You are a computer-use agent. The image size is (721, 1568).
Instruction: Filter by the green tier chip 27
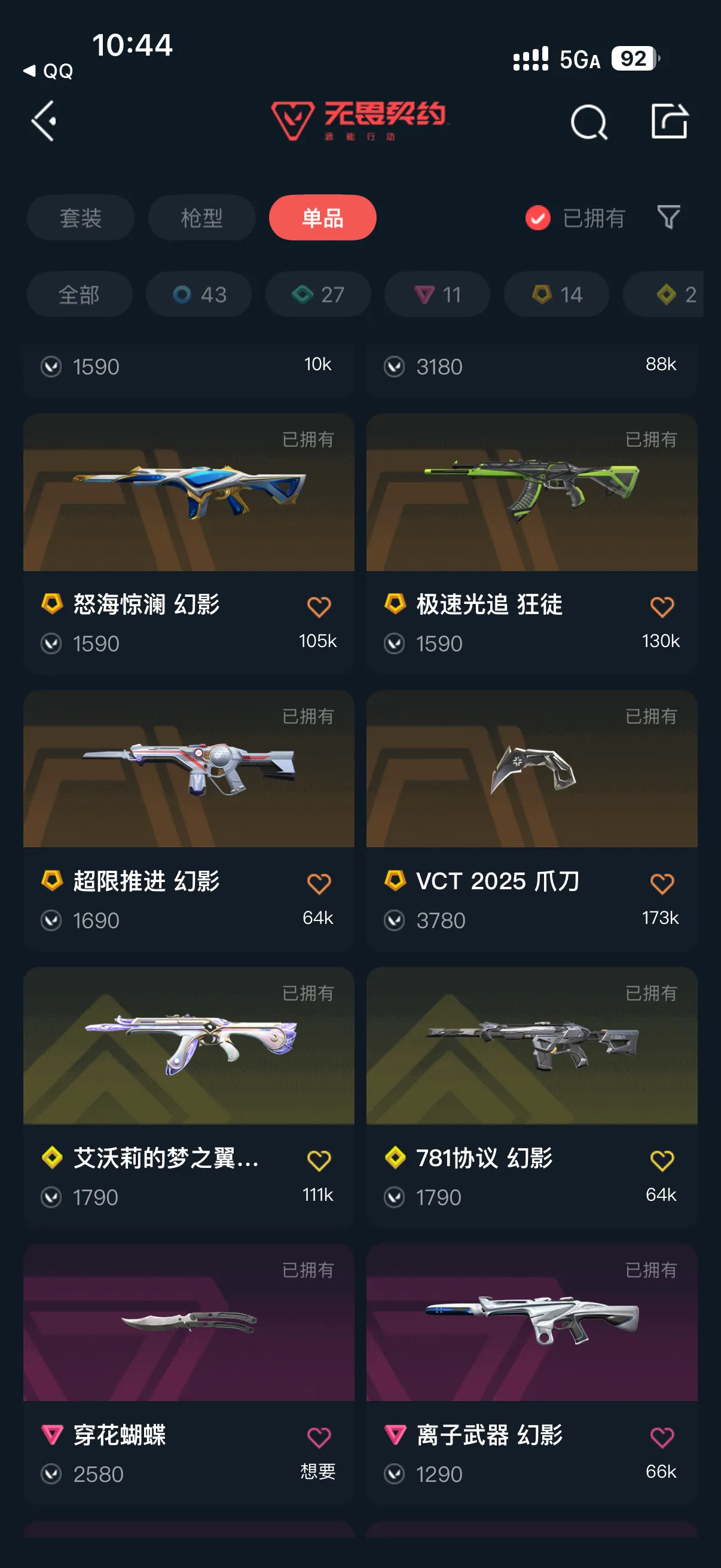(318, 295)
